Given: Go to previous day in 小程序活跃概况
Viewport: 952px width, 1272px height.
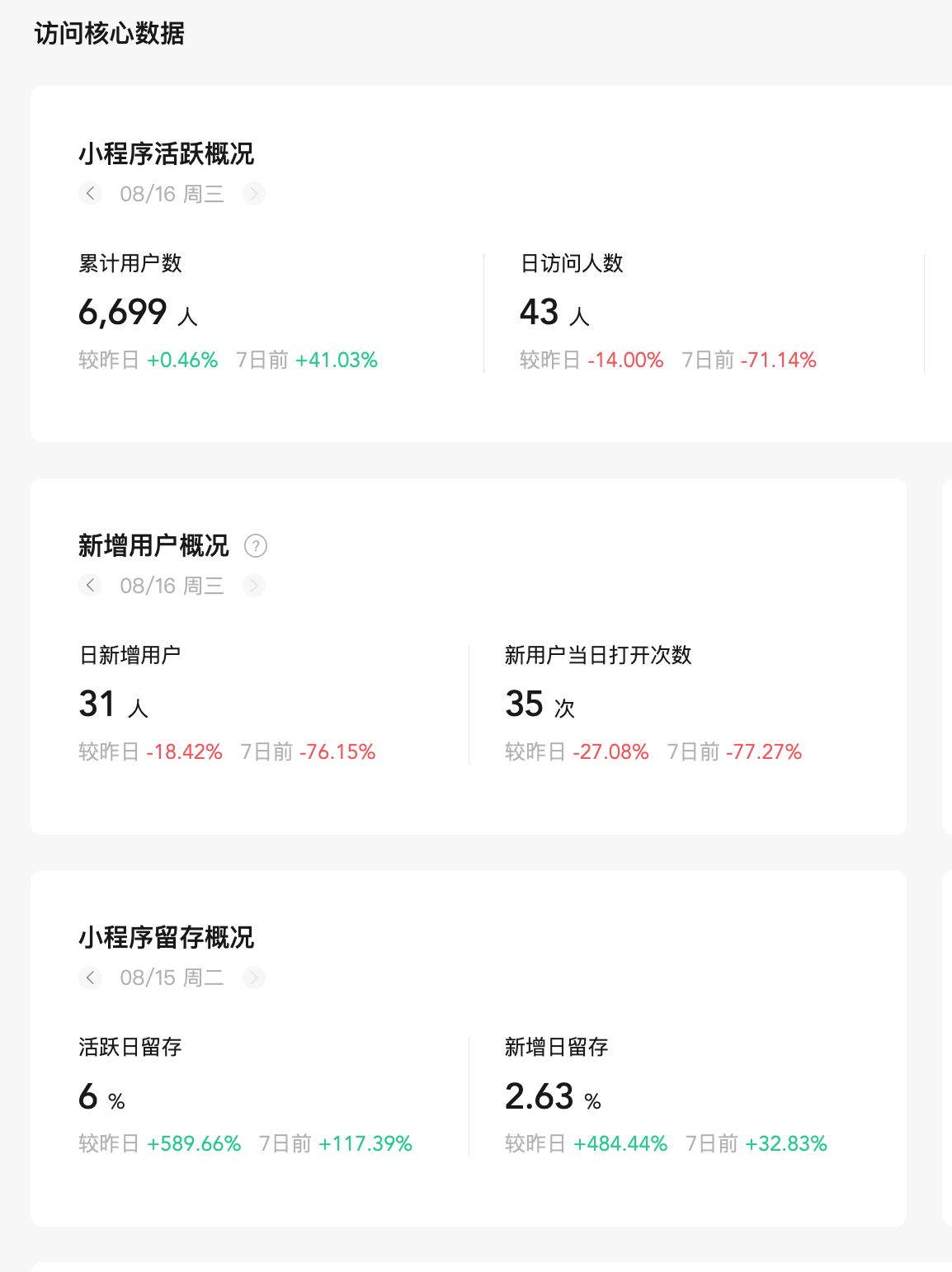Looking at the screenshot, I should [90, 194].
